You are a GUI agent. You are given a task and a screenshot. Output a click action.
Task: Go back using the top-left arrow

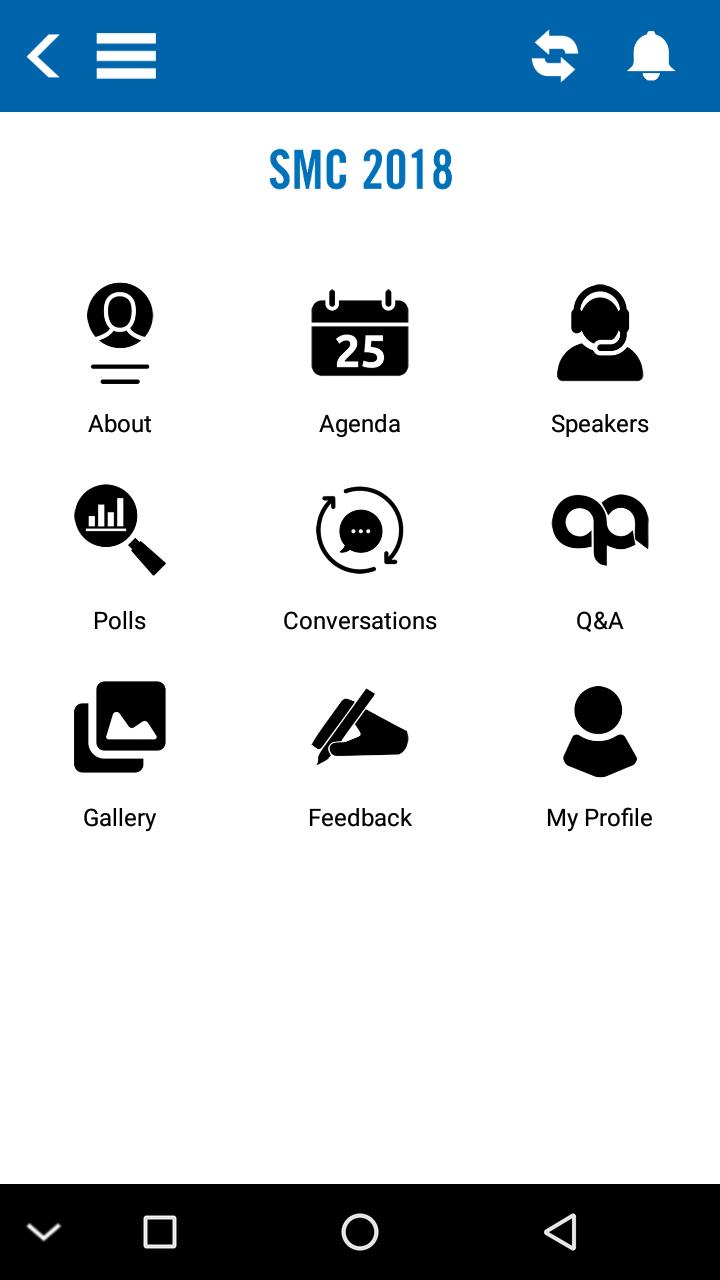(43, 56)
